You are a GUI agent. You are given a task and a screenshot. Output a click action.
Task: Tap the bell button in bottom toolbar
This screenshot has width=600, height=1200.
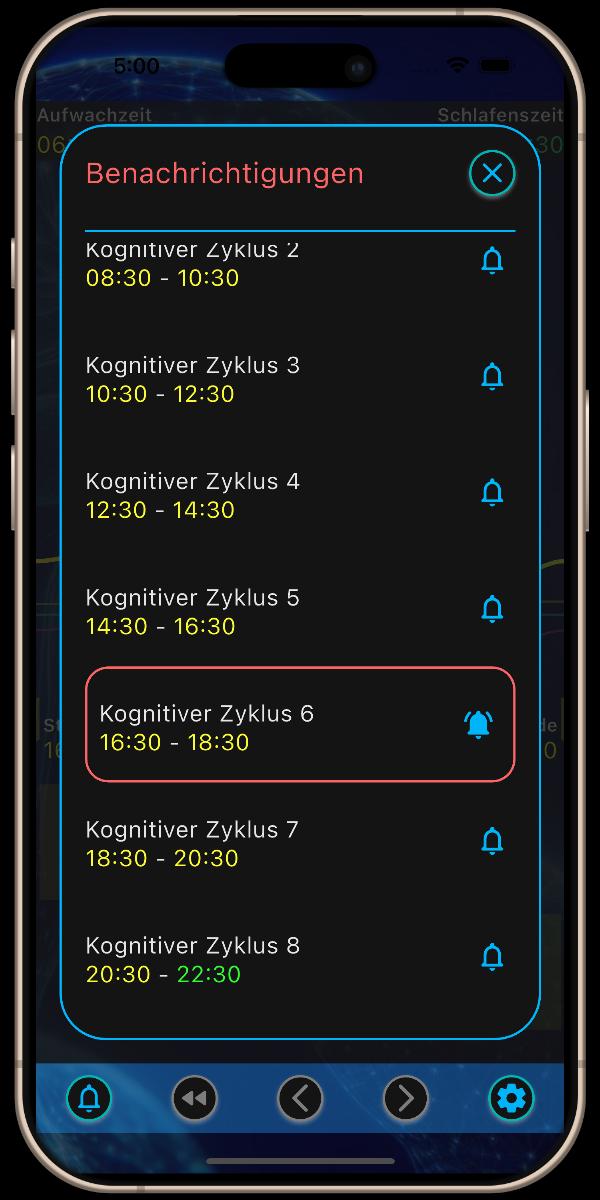(89, 1099)
